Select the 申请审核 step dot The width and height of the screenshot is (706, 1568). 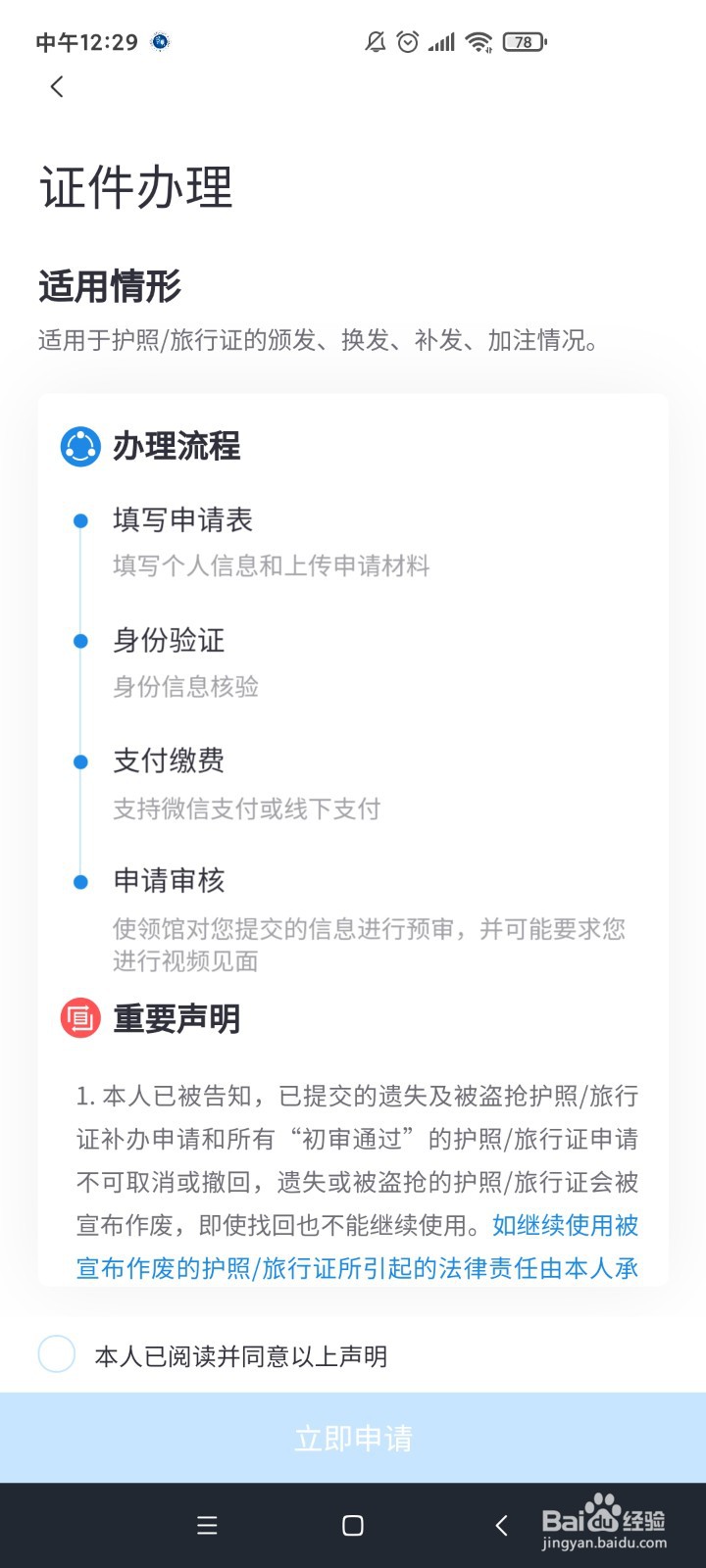click(80, 881)
